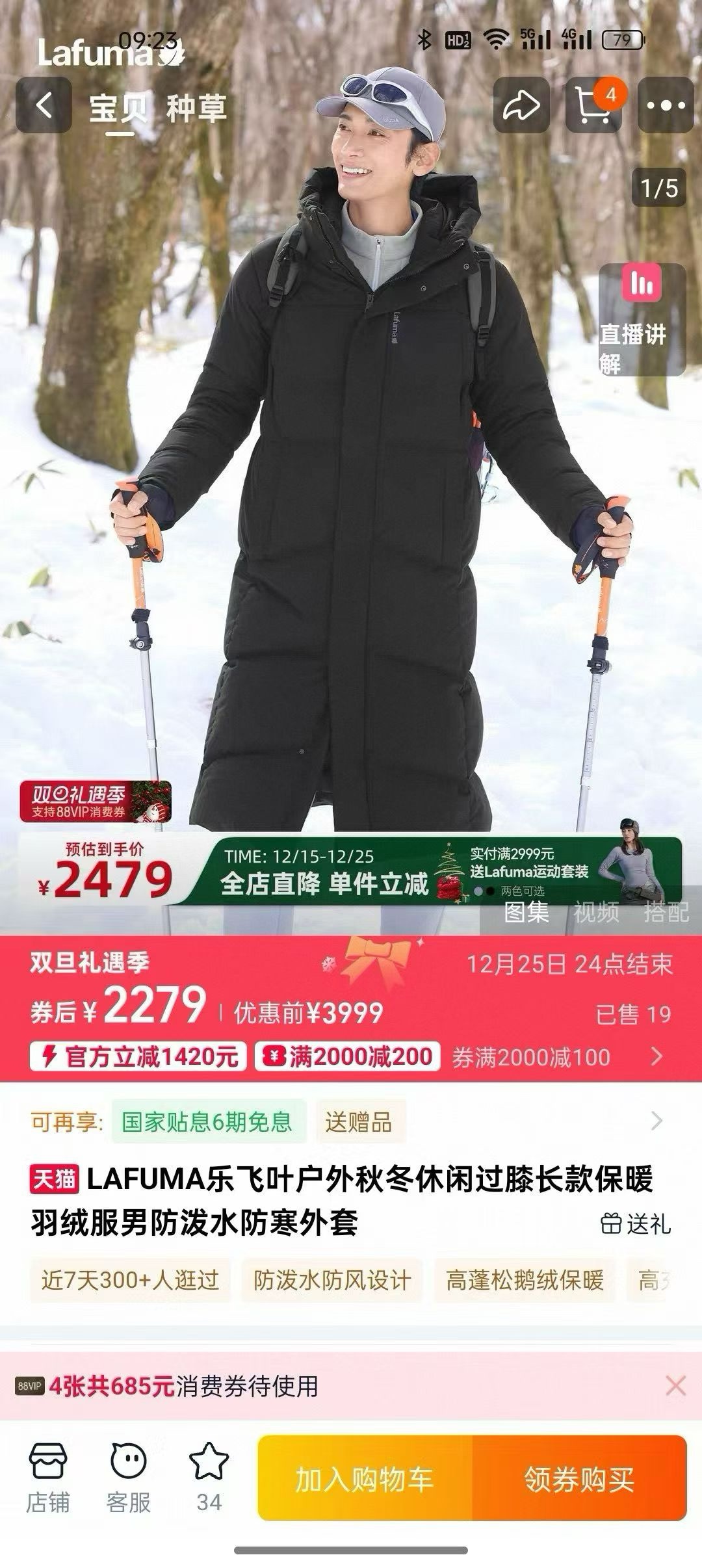702x1568 pixels.
Task: Tap the 送礼 gift button
Action: click(x=635, y=1223)
